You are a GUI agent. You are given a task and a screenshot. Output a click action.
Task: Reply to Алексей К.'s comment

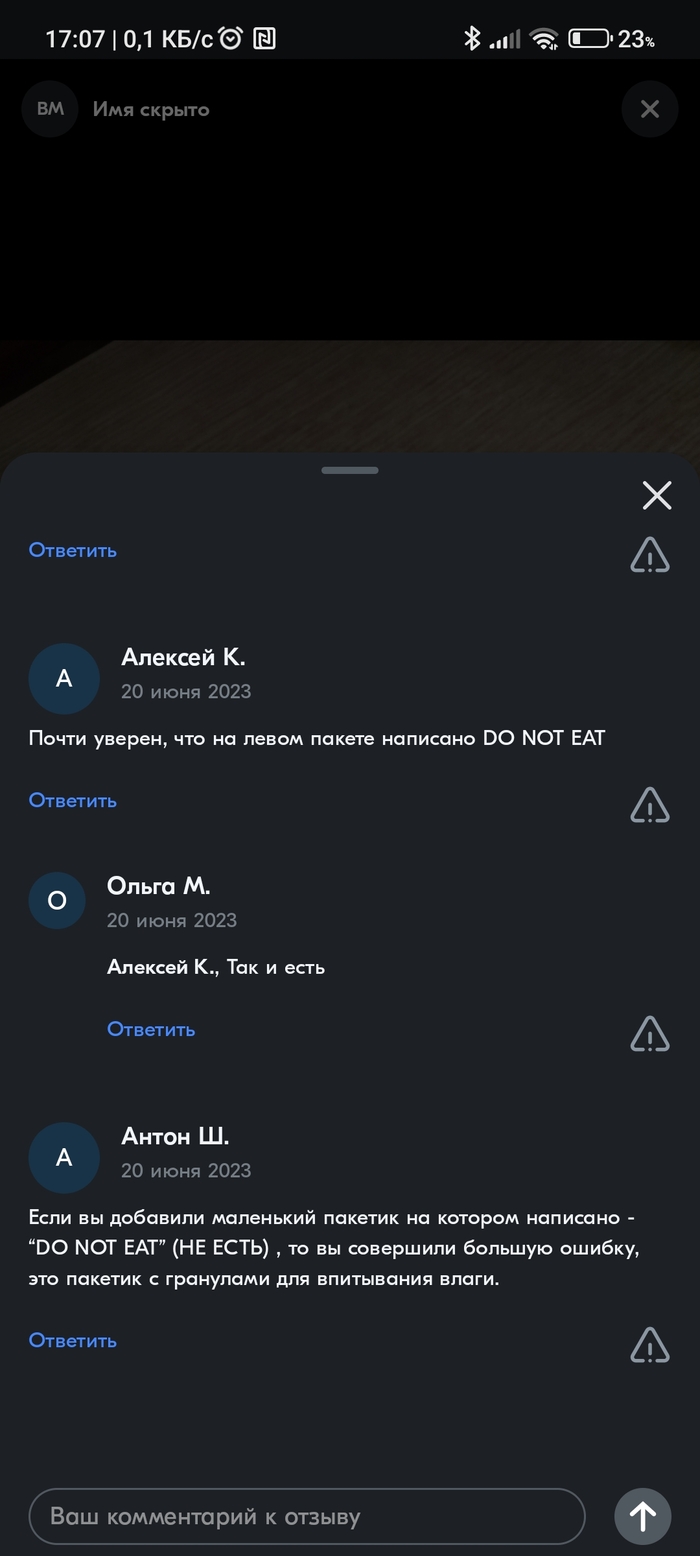tap(73, 801)
